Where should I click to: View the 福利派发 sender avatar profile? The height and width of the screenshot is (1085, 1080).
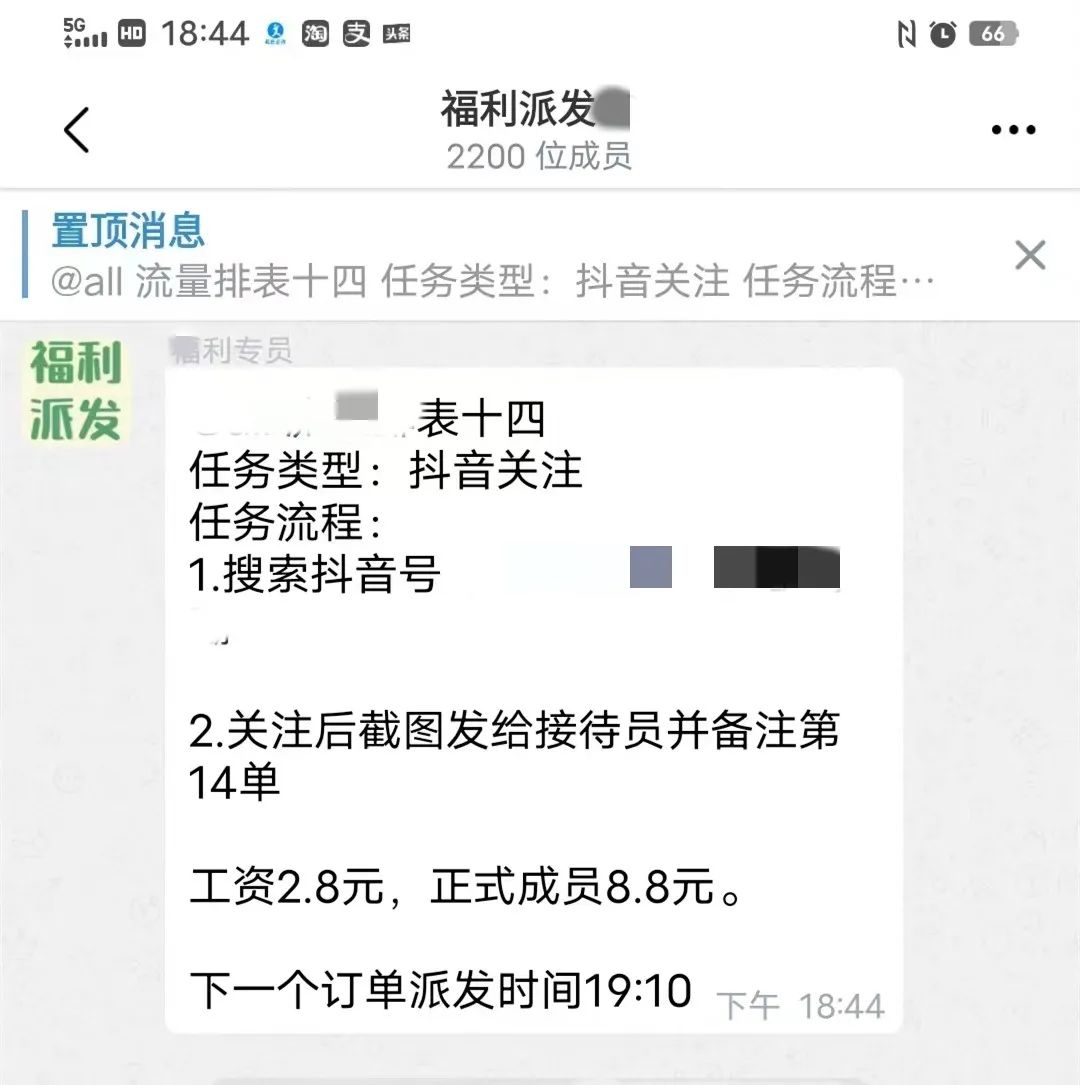75,389
